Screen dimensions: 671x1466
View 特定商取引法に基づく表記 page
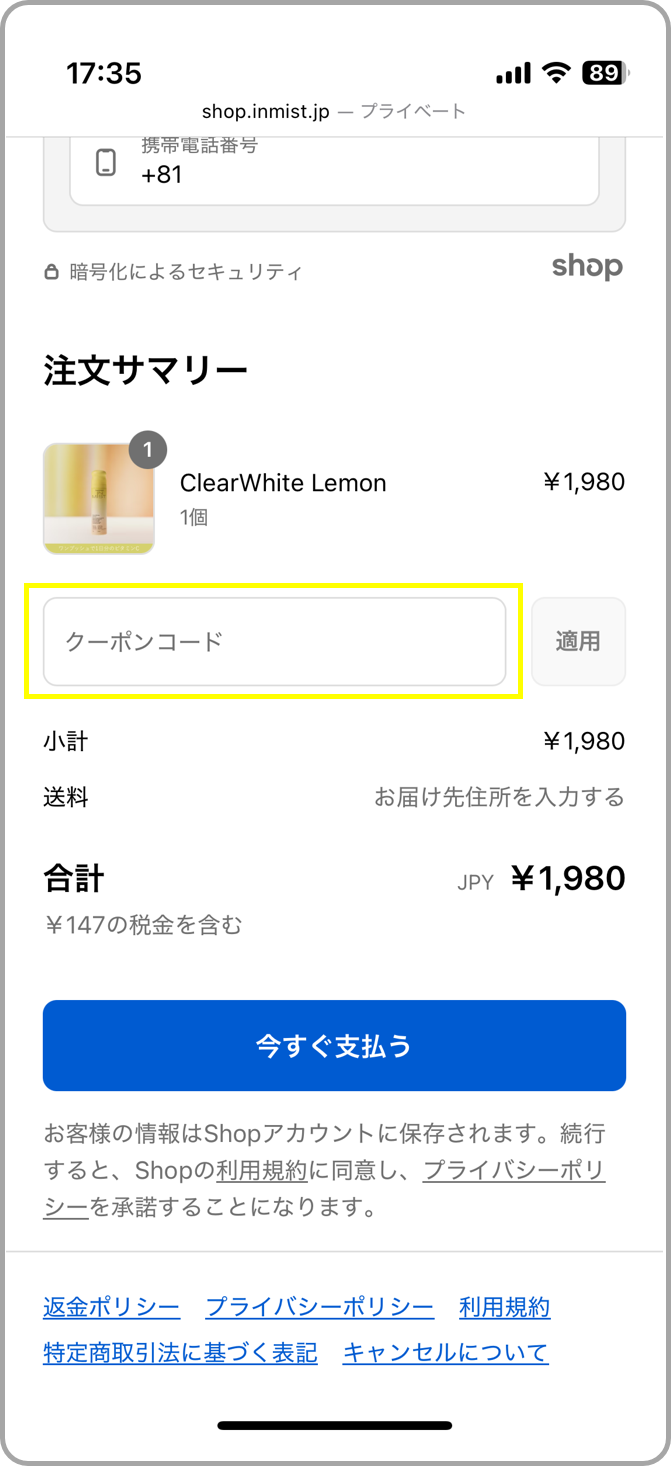point(180,1353)
